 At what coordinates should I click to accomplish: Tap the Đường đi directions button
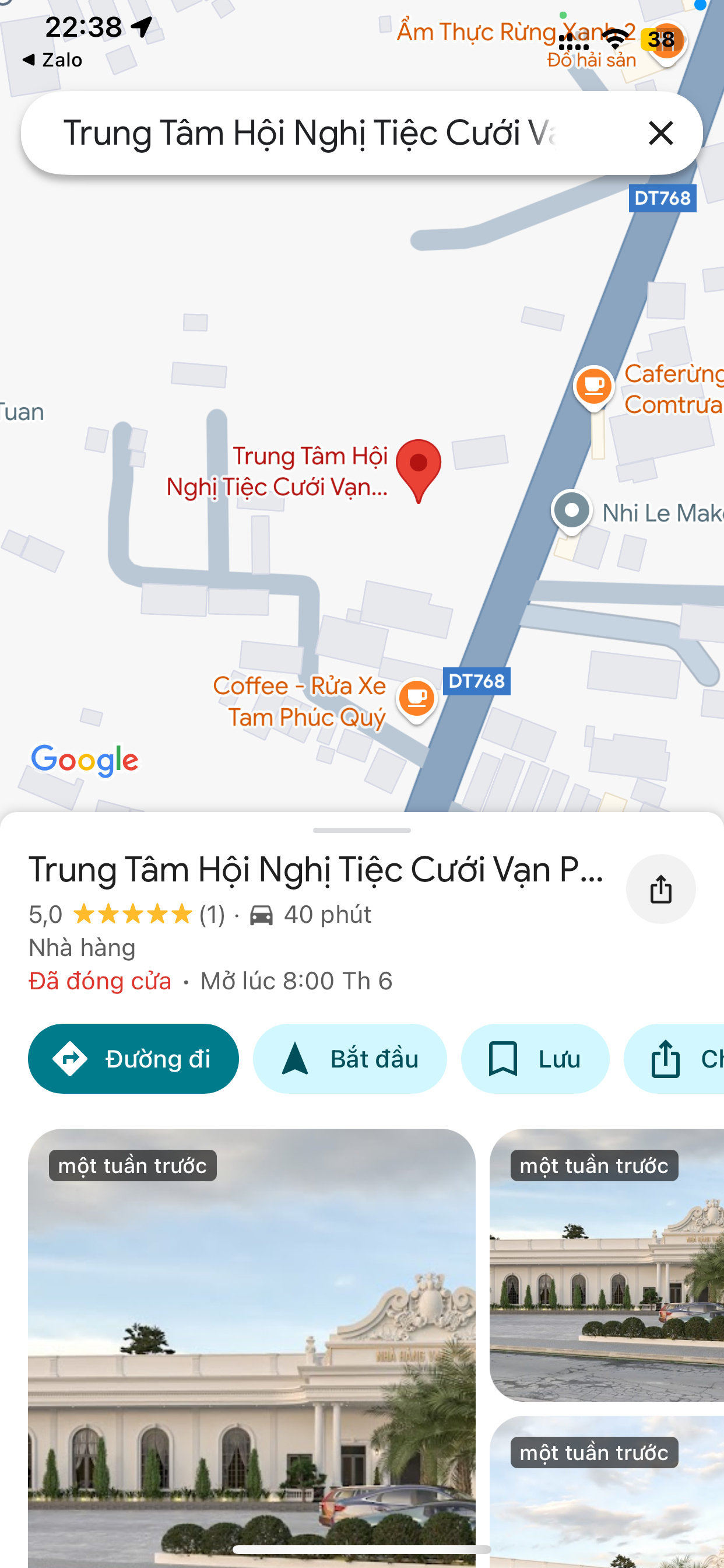(x=133, y=1059)
